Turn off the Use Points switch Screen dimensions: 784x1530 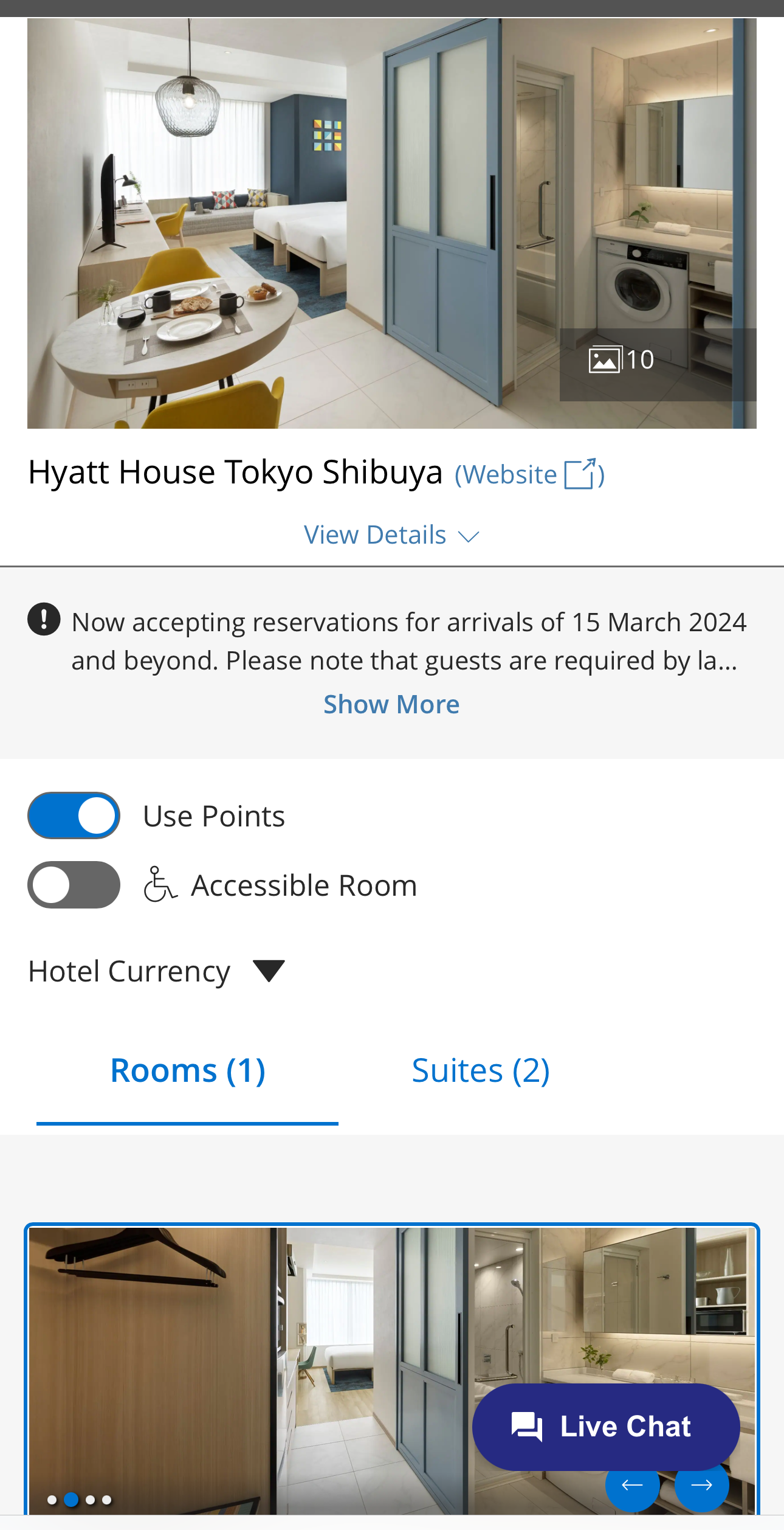74,815
